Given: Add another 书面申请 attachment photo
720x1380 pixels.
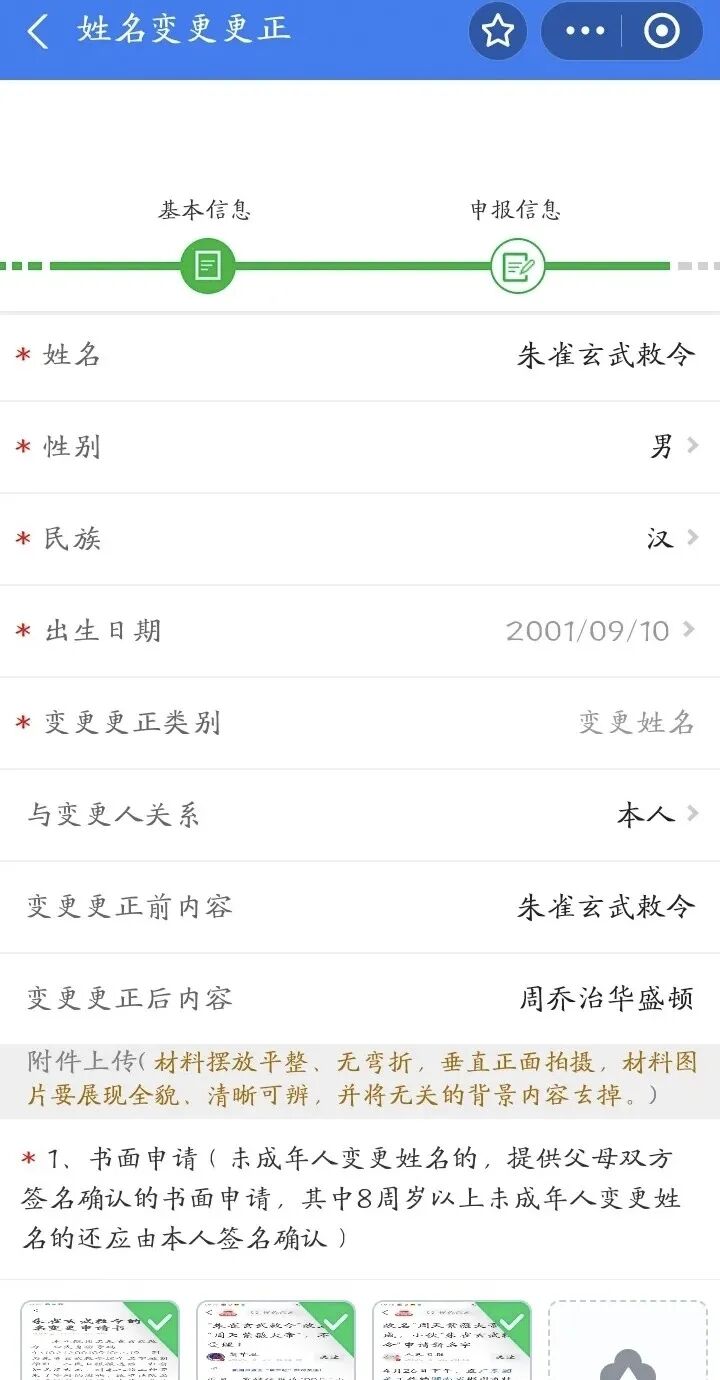Looking at the screenshot, I should (627, 1345).
